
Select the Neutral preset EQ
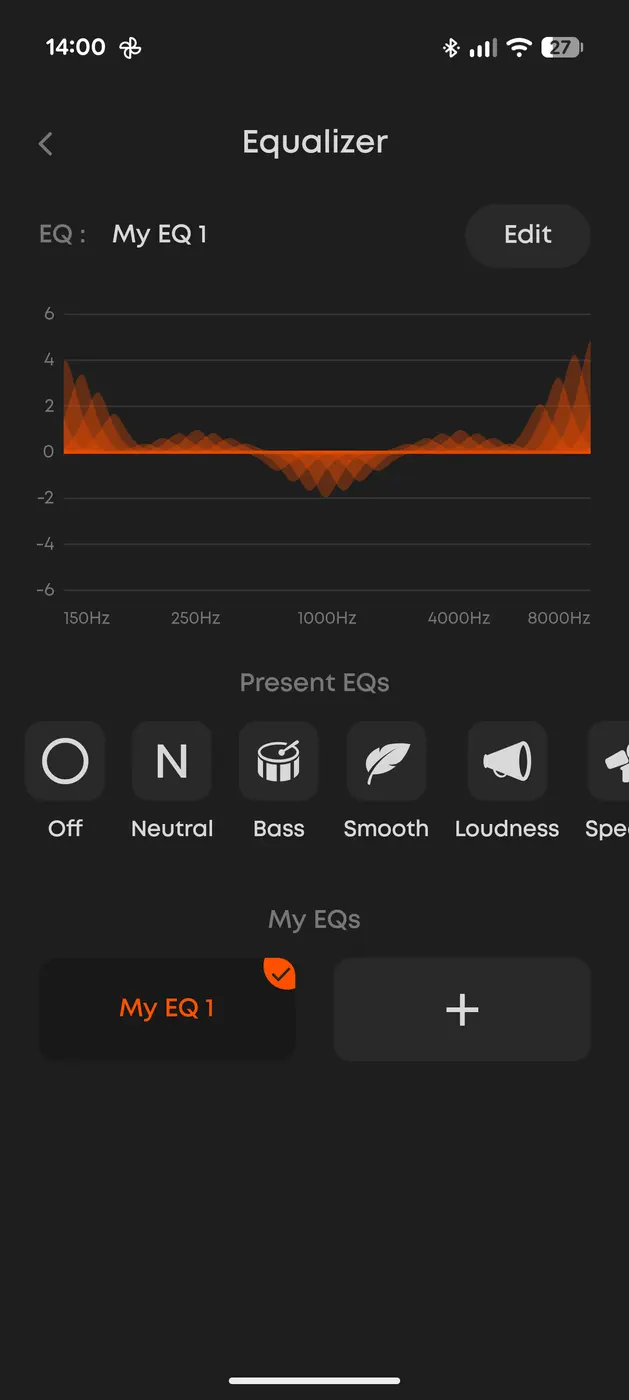point(172,762)
